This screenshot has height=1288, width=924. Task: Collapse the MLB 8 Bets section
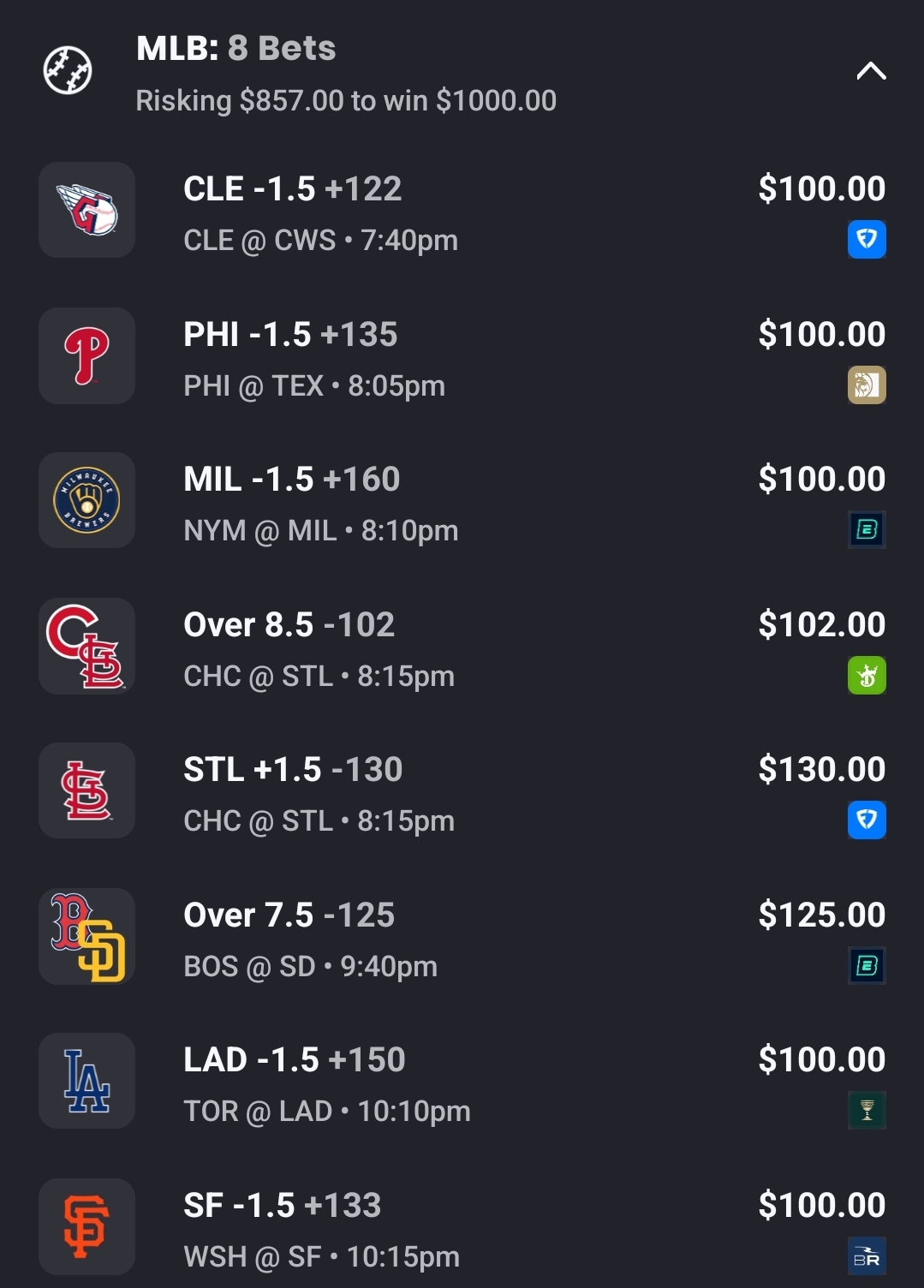point(871,71)
